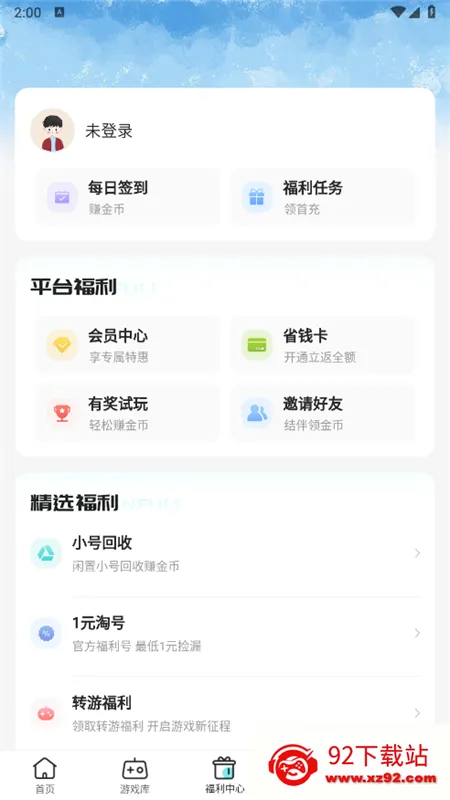This screenshot has height=800, width=450.
Task: Open 邀请好友 invite friends
Action: [x=323, y=413]
